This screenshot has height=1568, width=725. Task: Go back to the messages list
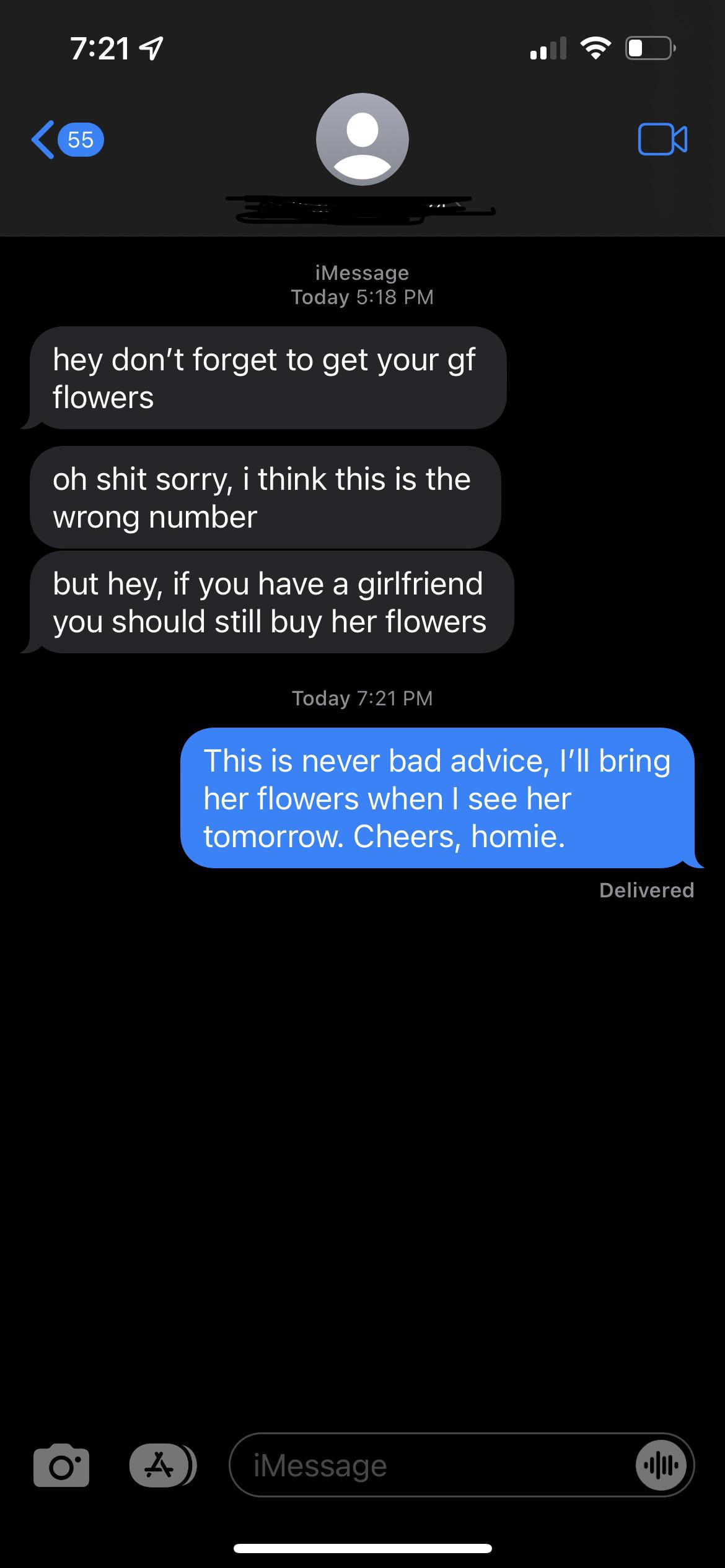coord(66,139)
